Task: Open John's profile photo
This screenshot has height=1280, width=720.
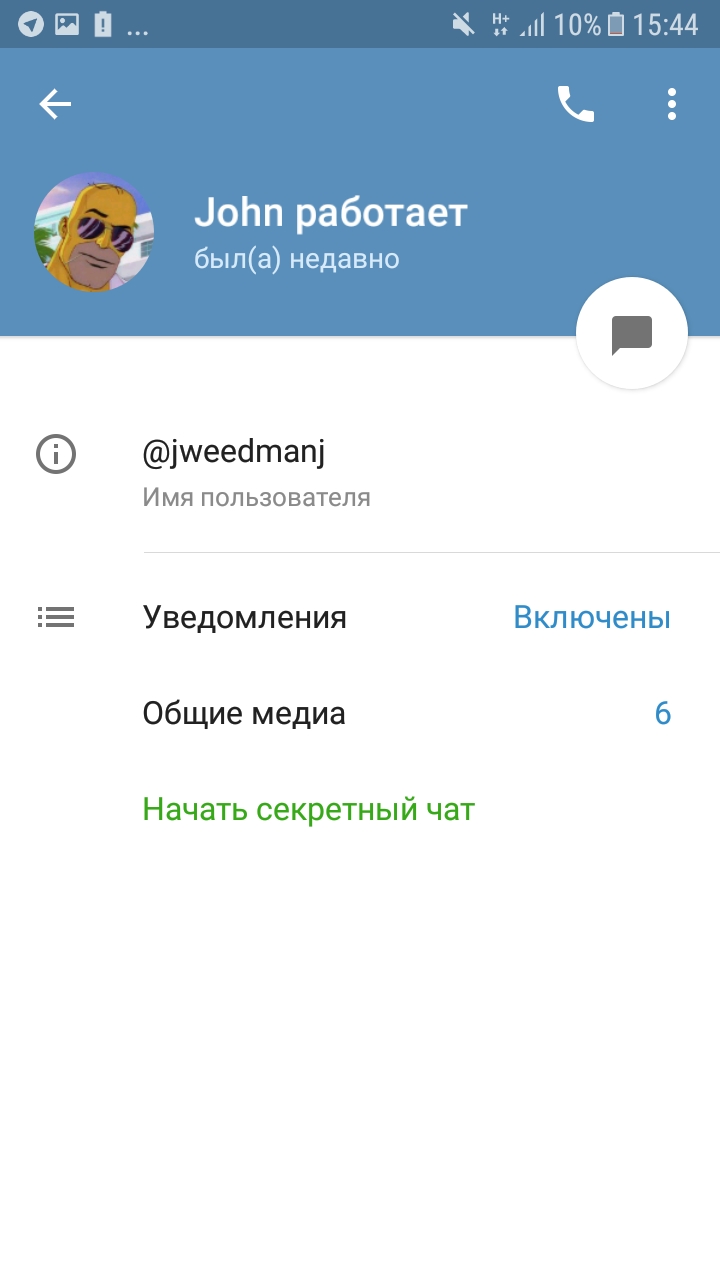Action: (x=94, y=232)
